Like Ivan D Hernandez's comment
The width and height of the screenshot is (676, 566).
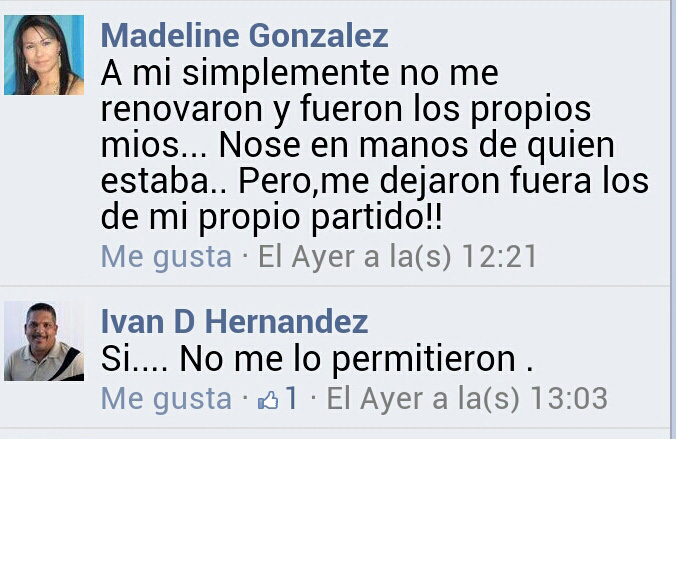coord(166,399)
